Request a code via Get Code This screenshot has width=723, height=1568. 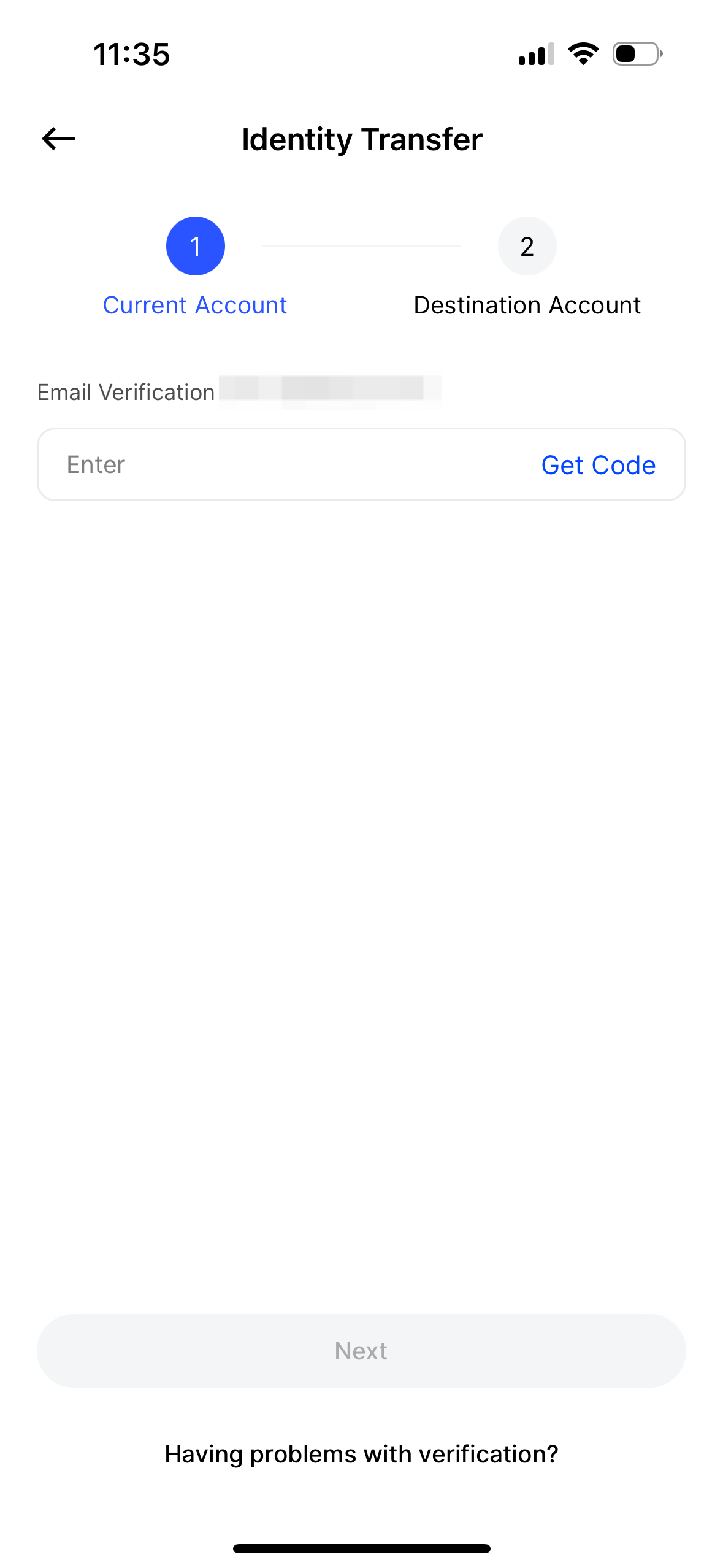(599, 464)
